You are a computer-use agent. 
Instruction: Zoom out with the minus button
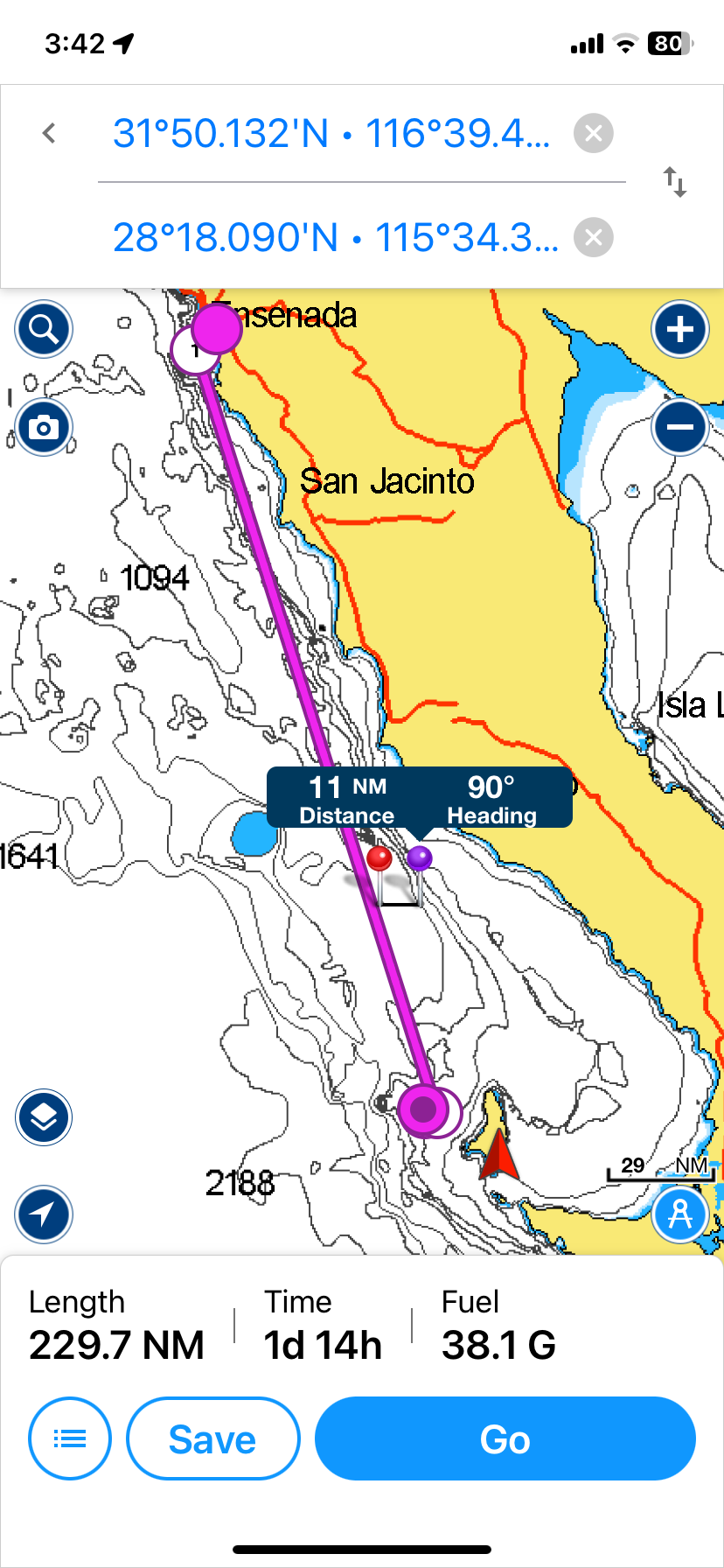click(680, 427)
